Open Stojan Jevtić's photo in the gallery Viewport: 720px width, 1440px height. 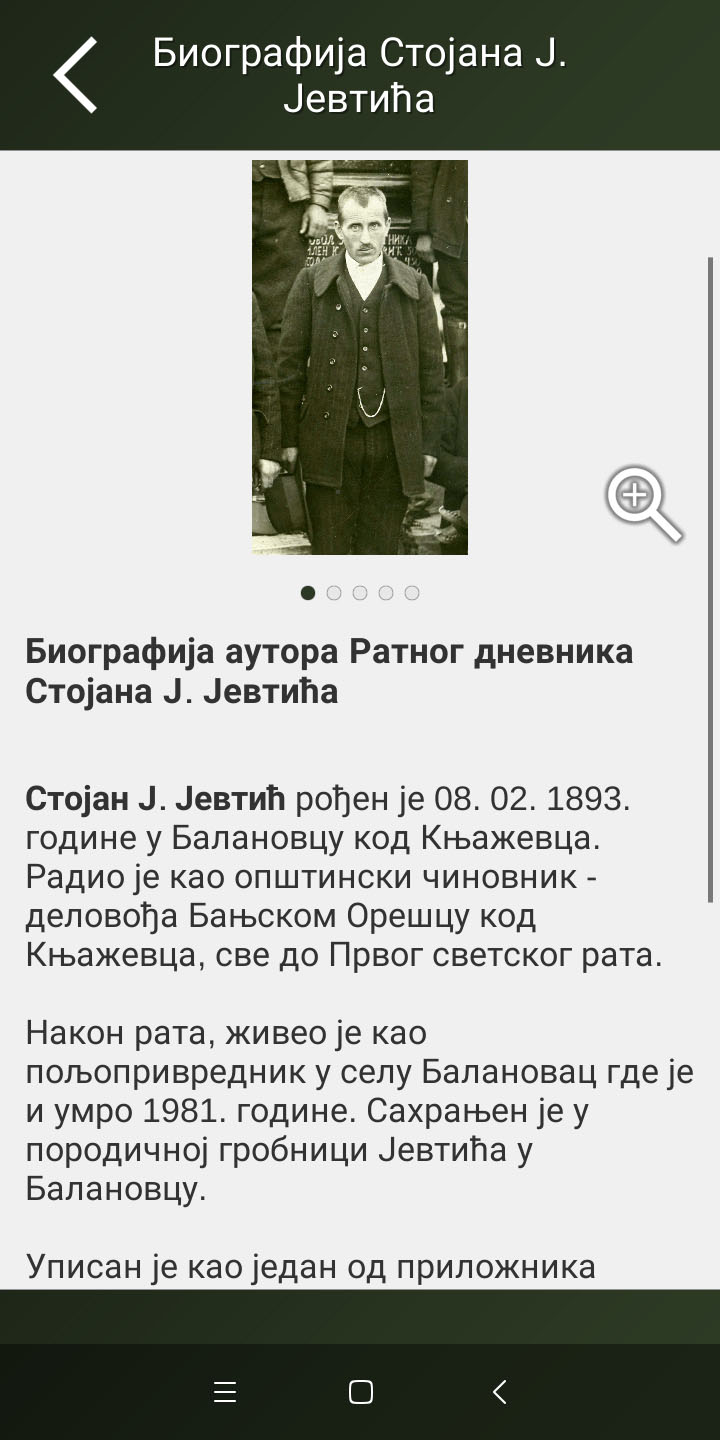tap(359, 357)
